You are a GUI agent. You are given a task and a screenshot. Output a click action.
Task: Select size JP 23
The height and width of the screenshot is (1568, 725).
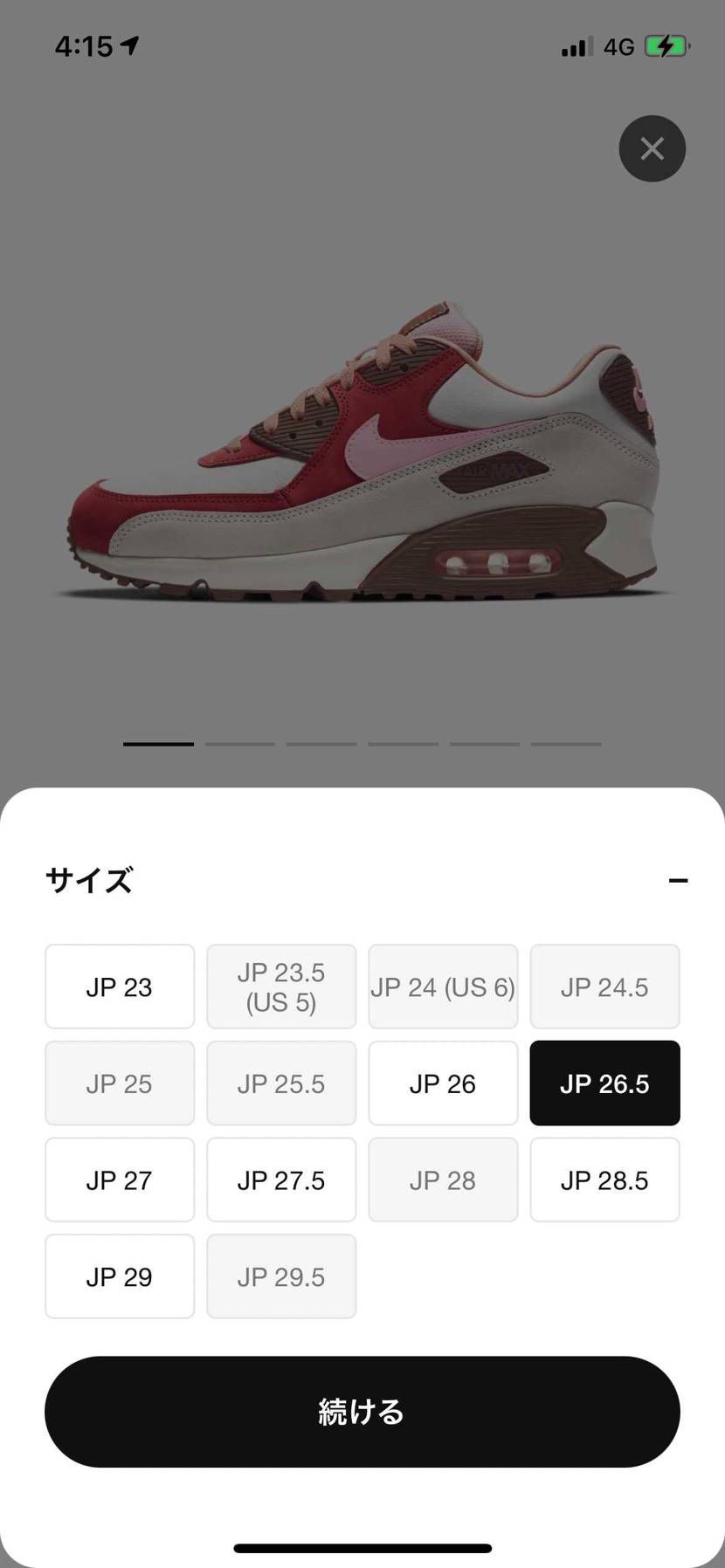click(x=120, y=987)
